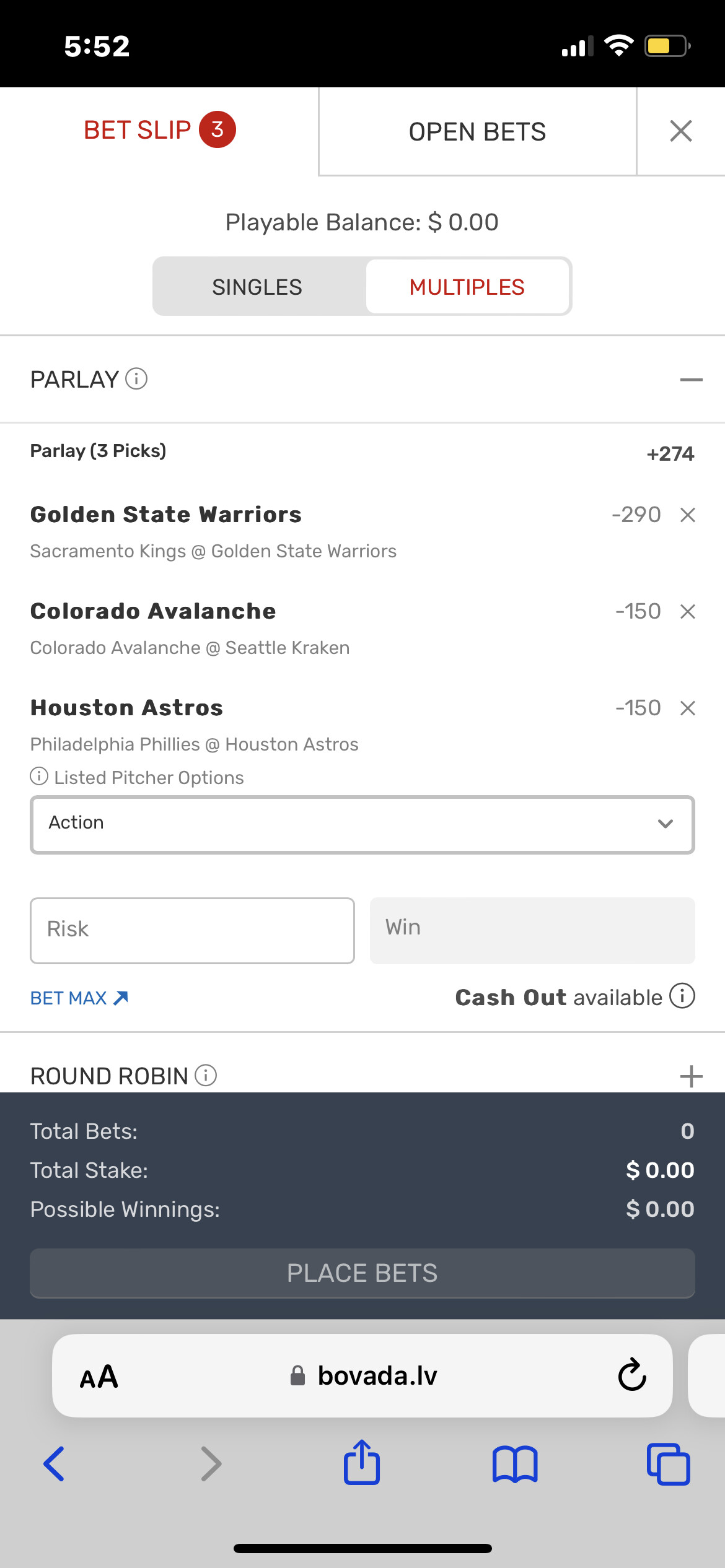The image size is (725, 1568).
Task: Open the Listed Pitcher Options dropdown
Action: click(x=362, y=824)
